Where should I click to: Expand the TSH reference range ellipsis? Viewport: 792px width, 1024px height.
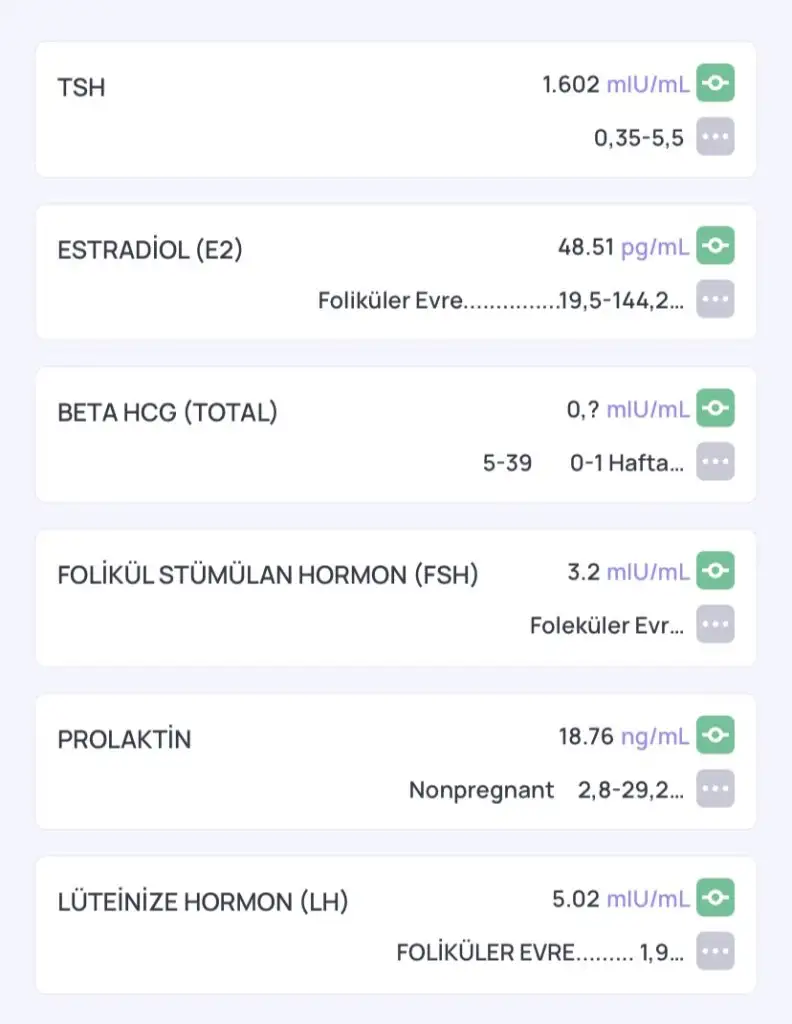click(x=715, y=136)
